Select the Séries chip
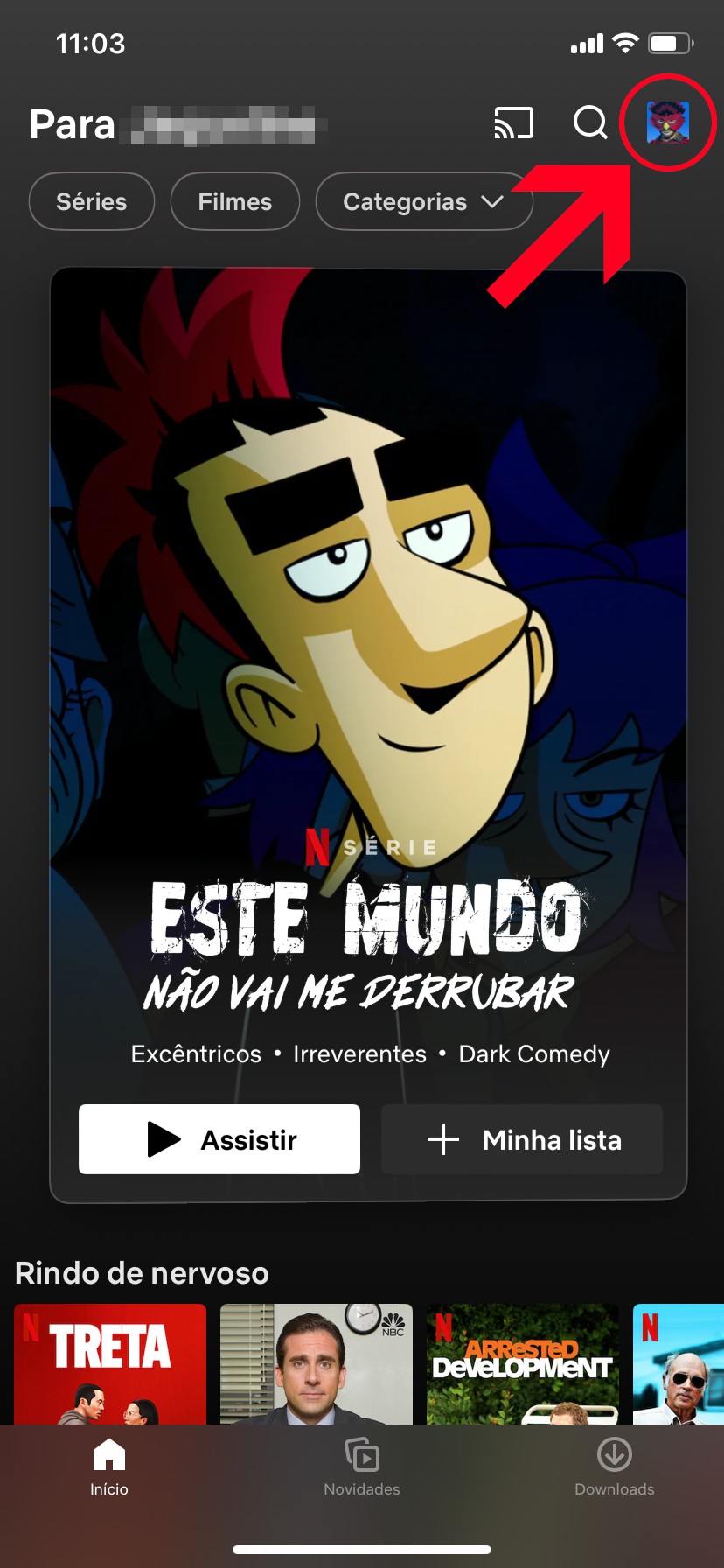Image resolution: width=724 pixels, height=1568 pixels. coord(92,202)
